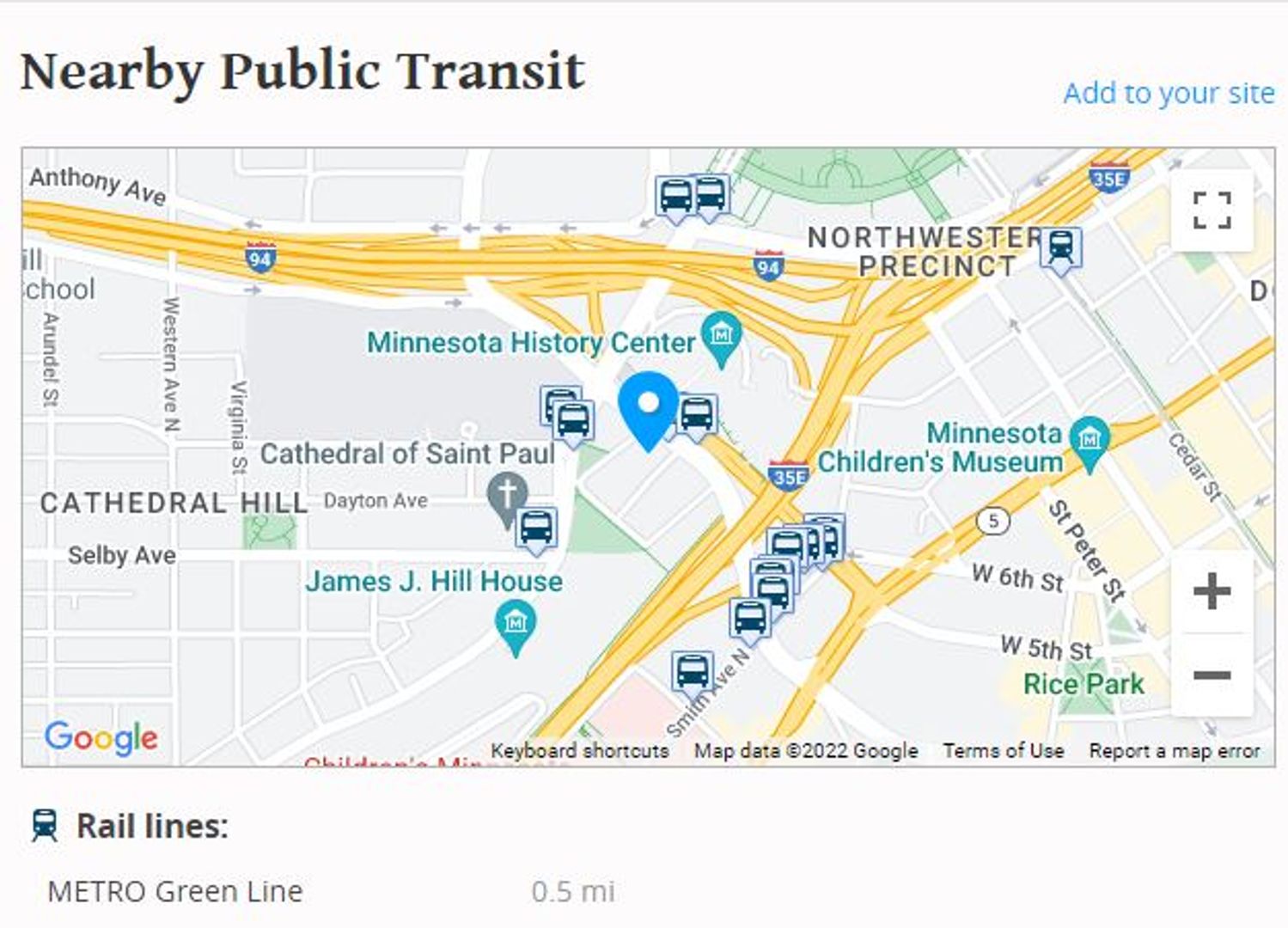This screenshot has width=1288, height=928.
Task: Tap the Minnesota History Center marker
Action: tap(721, 335)
